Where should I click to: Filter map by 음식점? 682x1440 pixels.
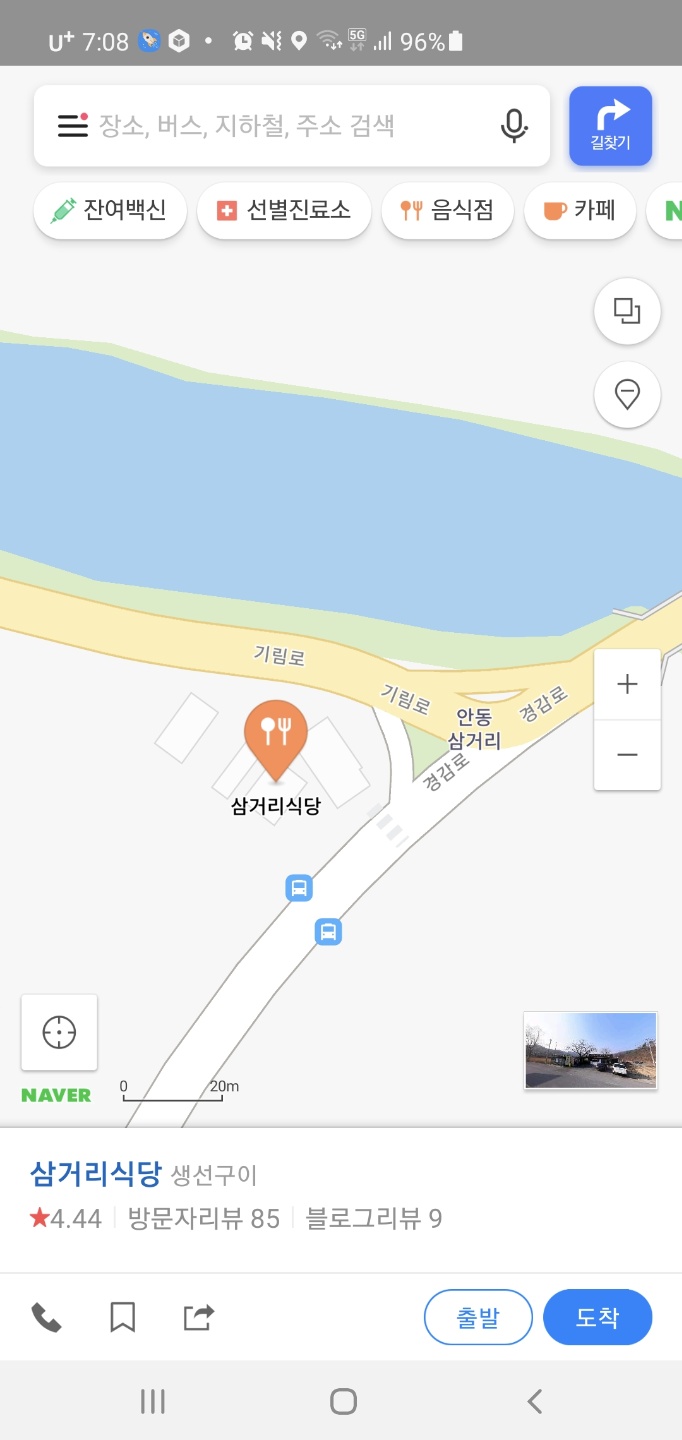pyautogui.click(x=447, y=210)
